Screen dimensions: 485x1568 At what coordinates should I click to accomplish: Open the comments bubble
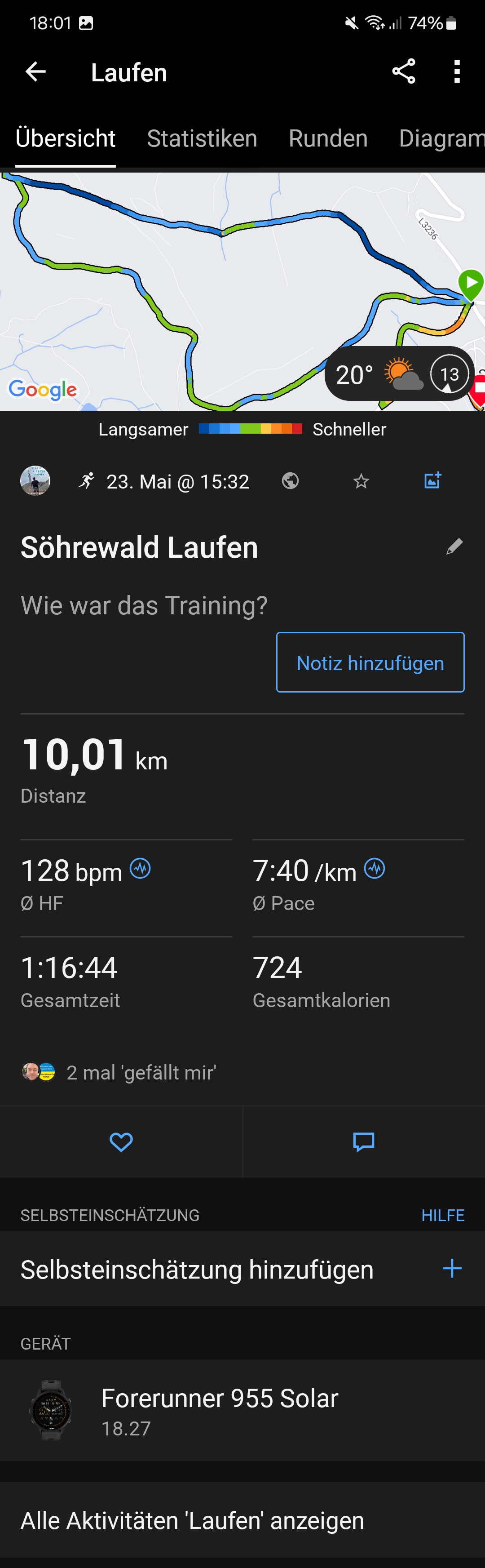[363, 1142]
